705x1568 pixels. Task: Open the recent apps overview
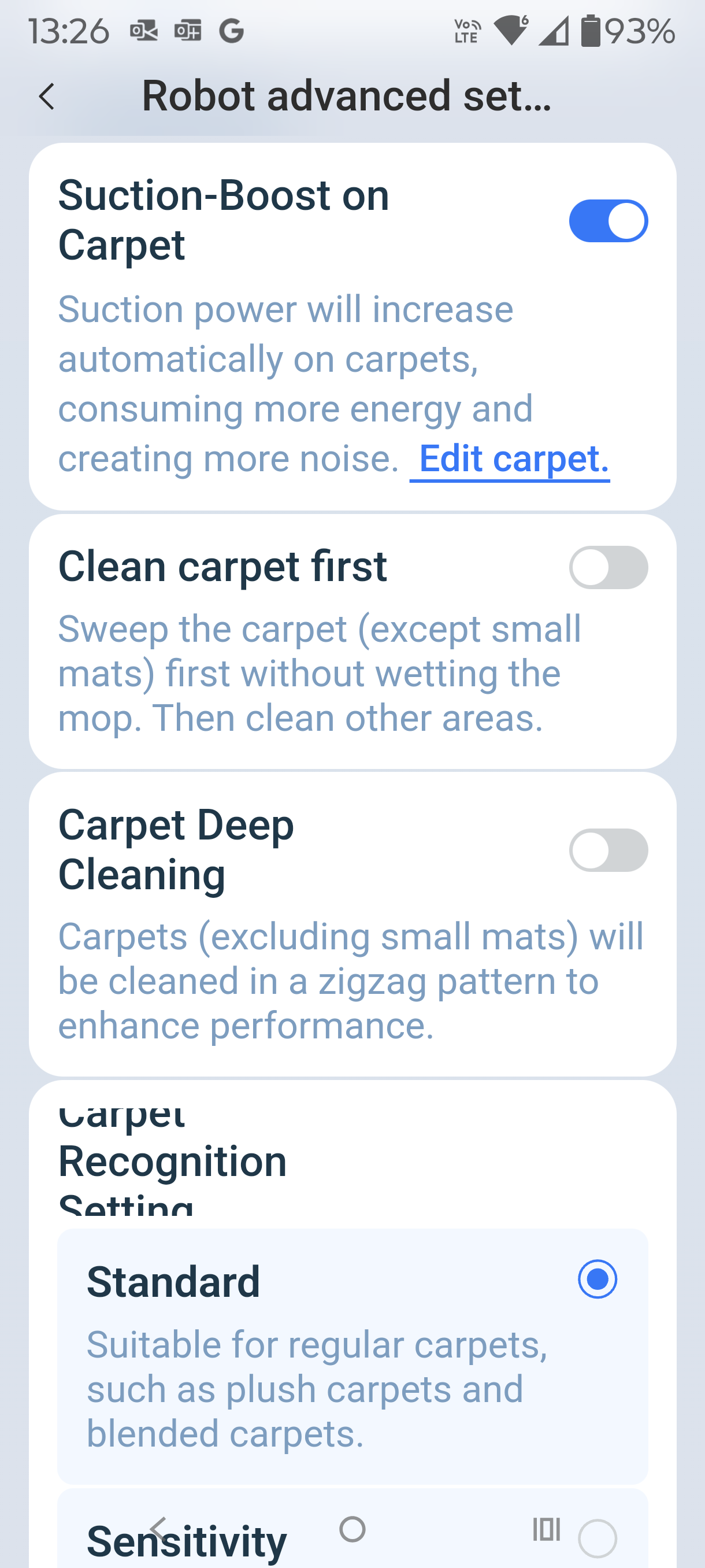[x=546, y=1529]
